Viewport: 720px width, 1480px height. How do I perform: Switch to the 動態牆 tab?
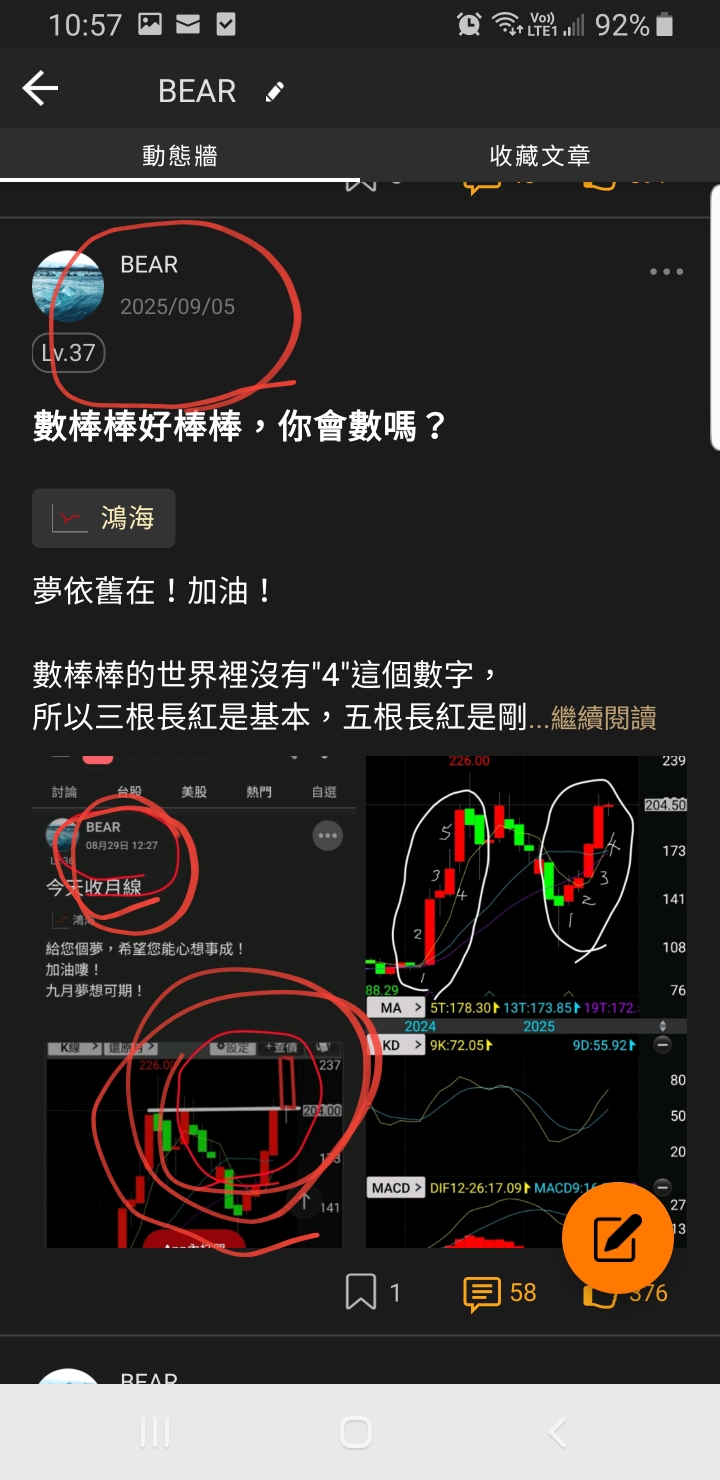[180, 156]
